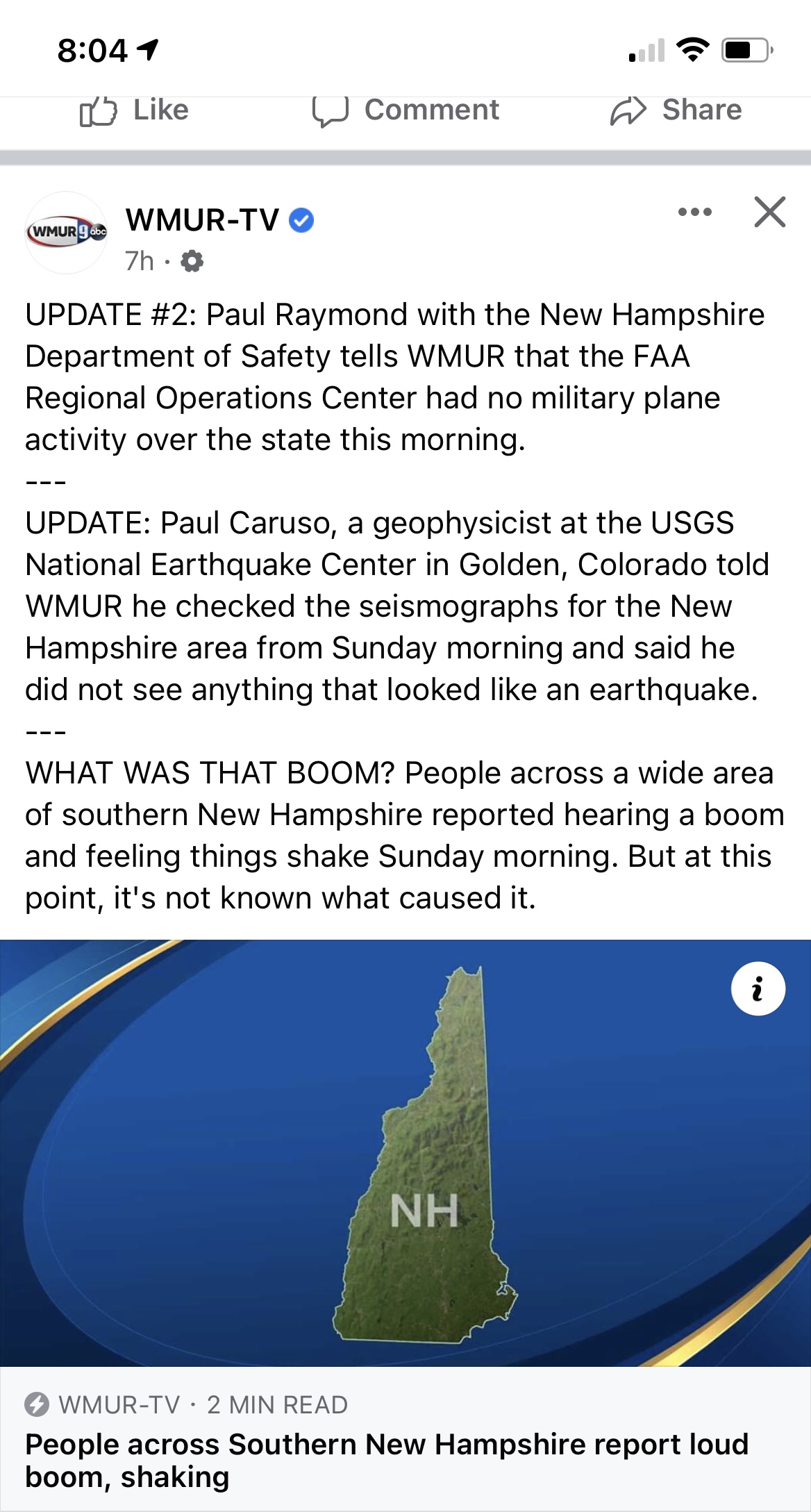Share the previous post

coord(676,111)
